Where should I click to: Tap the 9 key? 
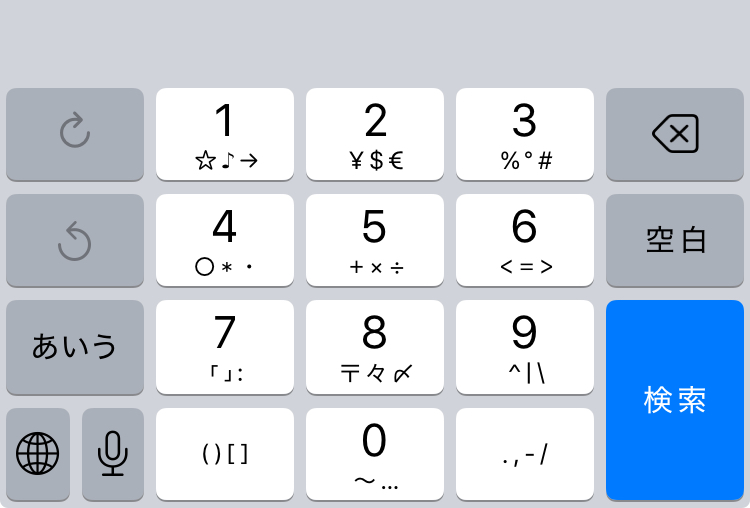(525, 346)
